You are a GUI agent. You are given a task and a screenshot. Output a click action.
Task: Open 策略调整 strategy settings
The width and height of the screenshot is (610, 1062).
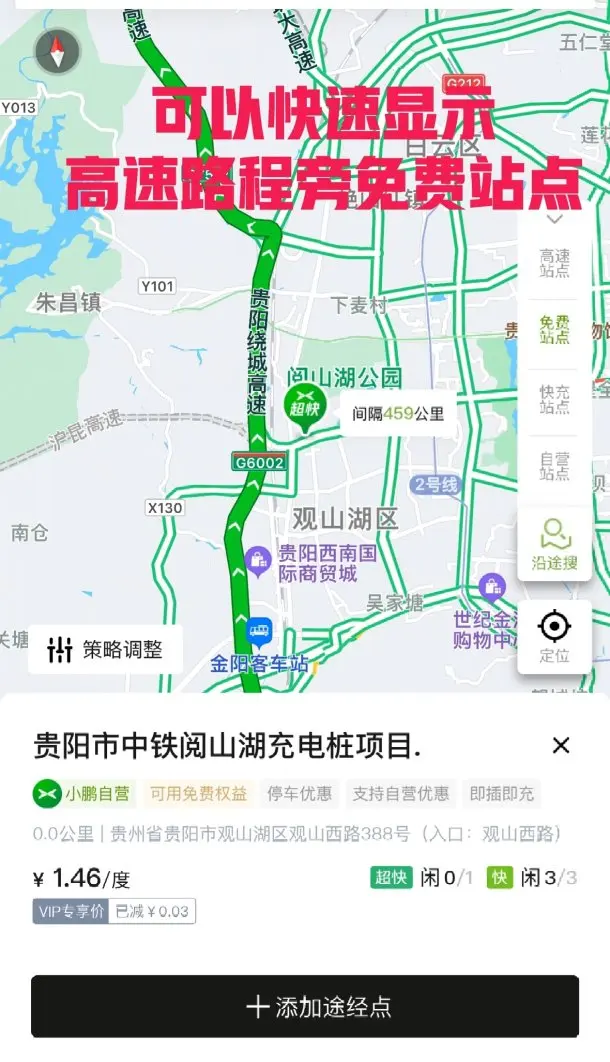(105, 649)
